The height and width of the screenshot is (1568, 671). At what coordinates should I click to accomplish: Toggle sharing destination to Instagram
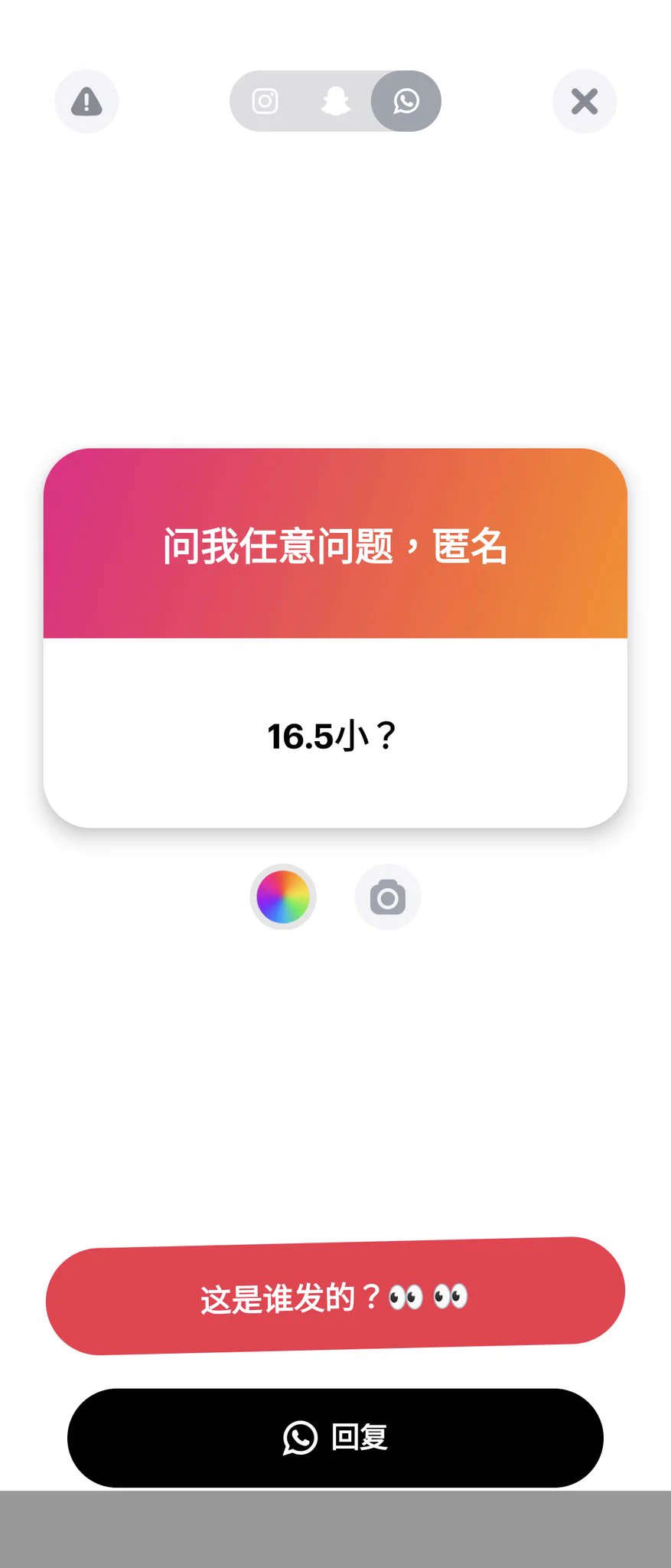(x=264, y=101)
